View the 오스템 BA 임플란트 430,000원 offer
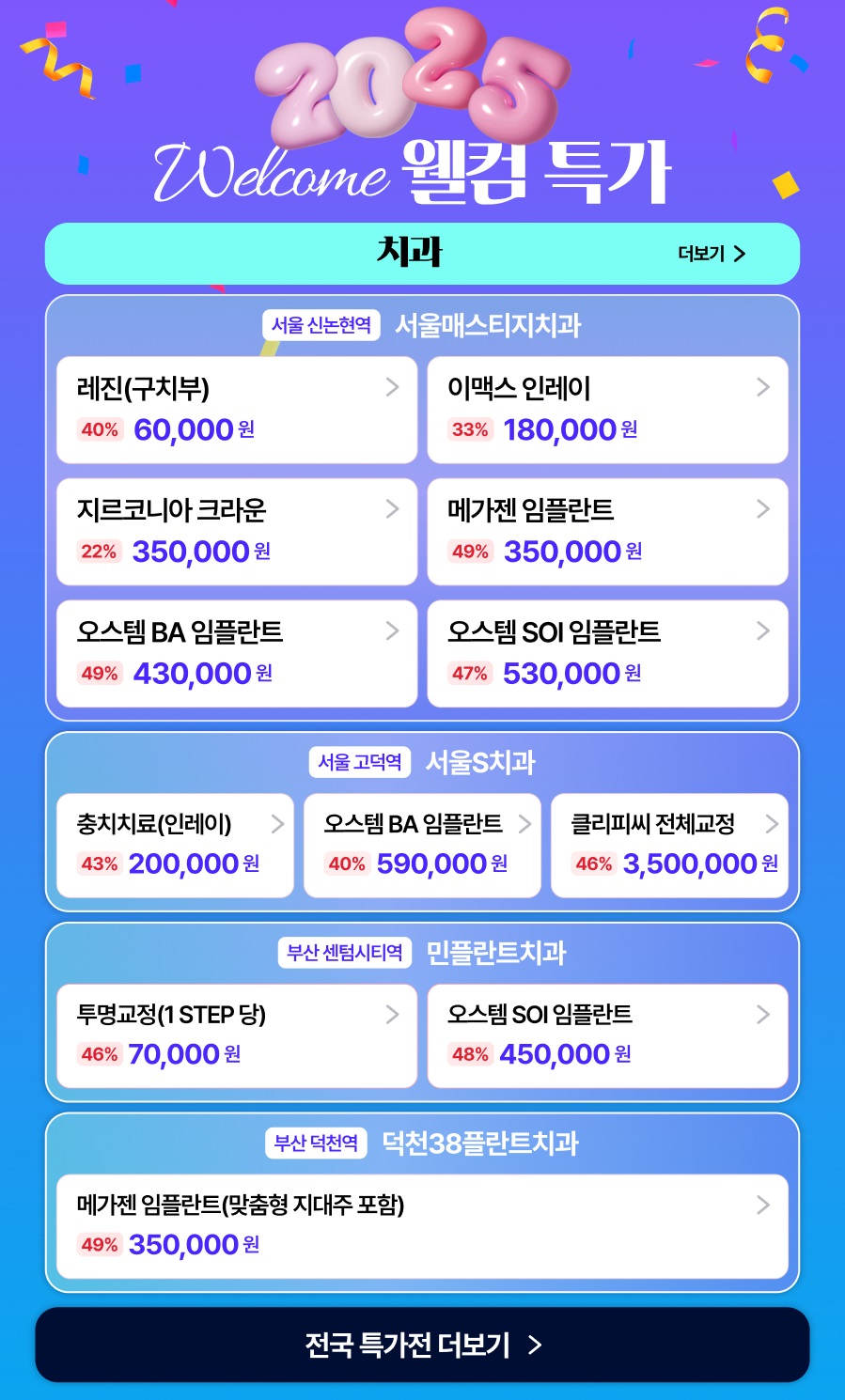This screenshot has width=845, height=1400. (x=236, y=654)
